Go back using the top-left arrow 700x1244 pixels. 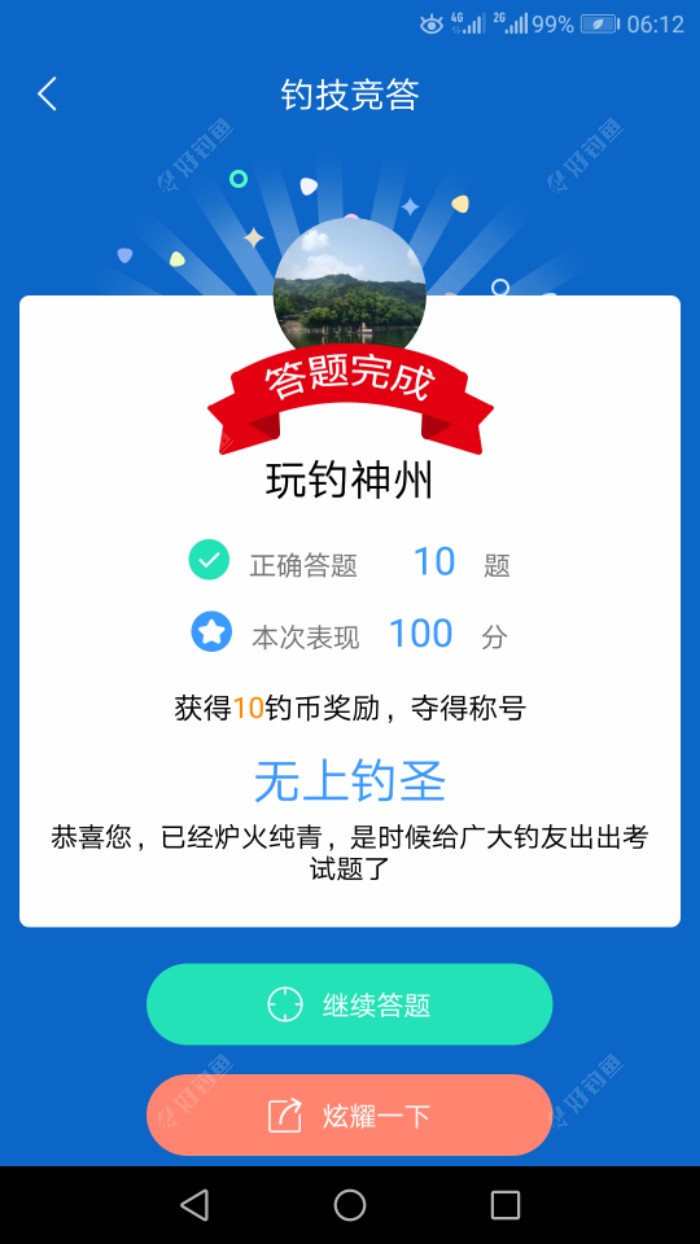pyautogui.click(x=47, y=94)
